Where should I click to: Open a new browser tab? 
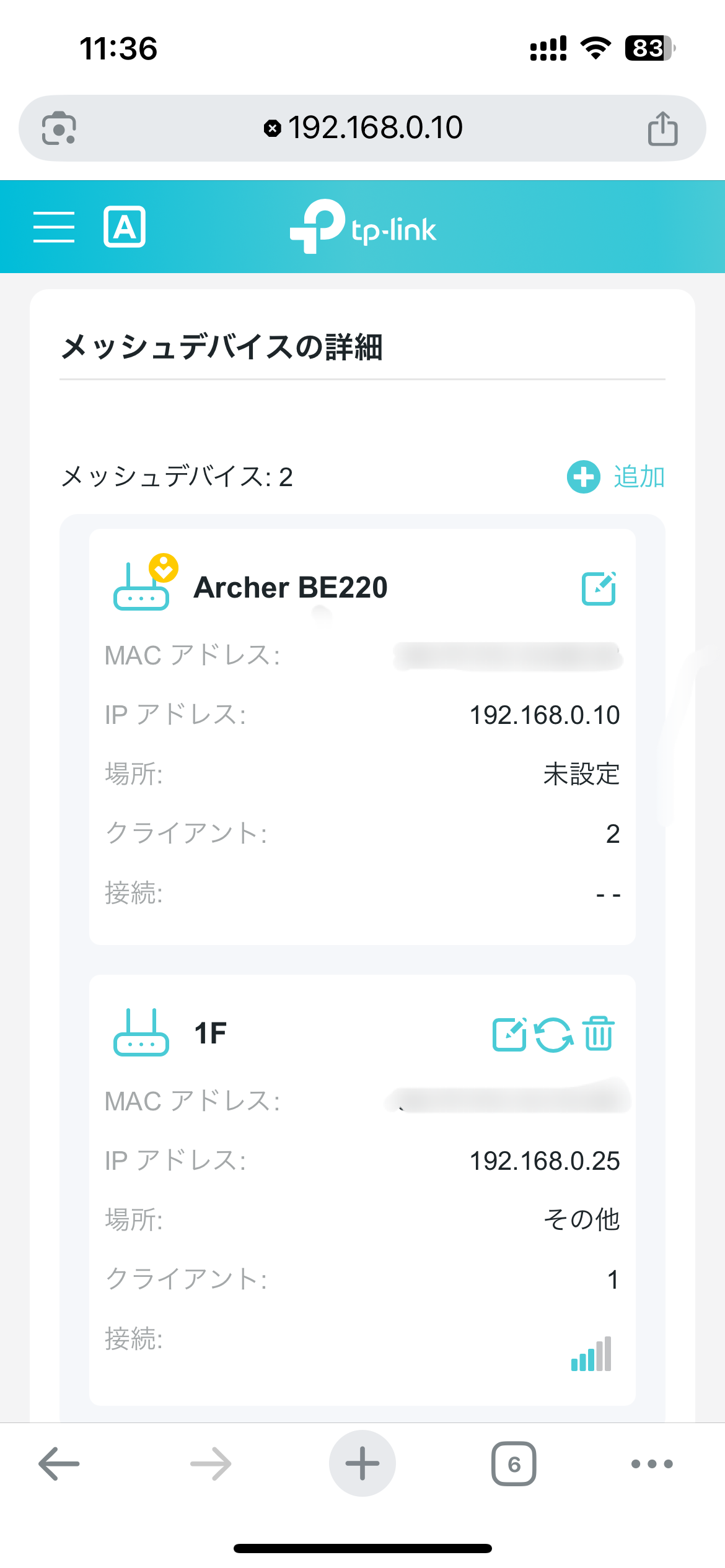click(362, 1464)
